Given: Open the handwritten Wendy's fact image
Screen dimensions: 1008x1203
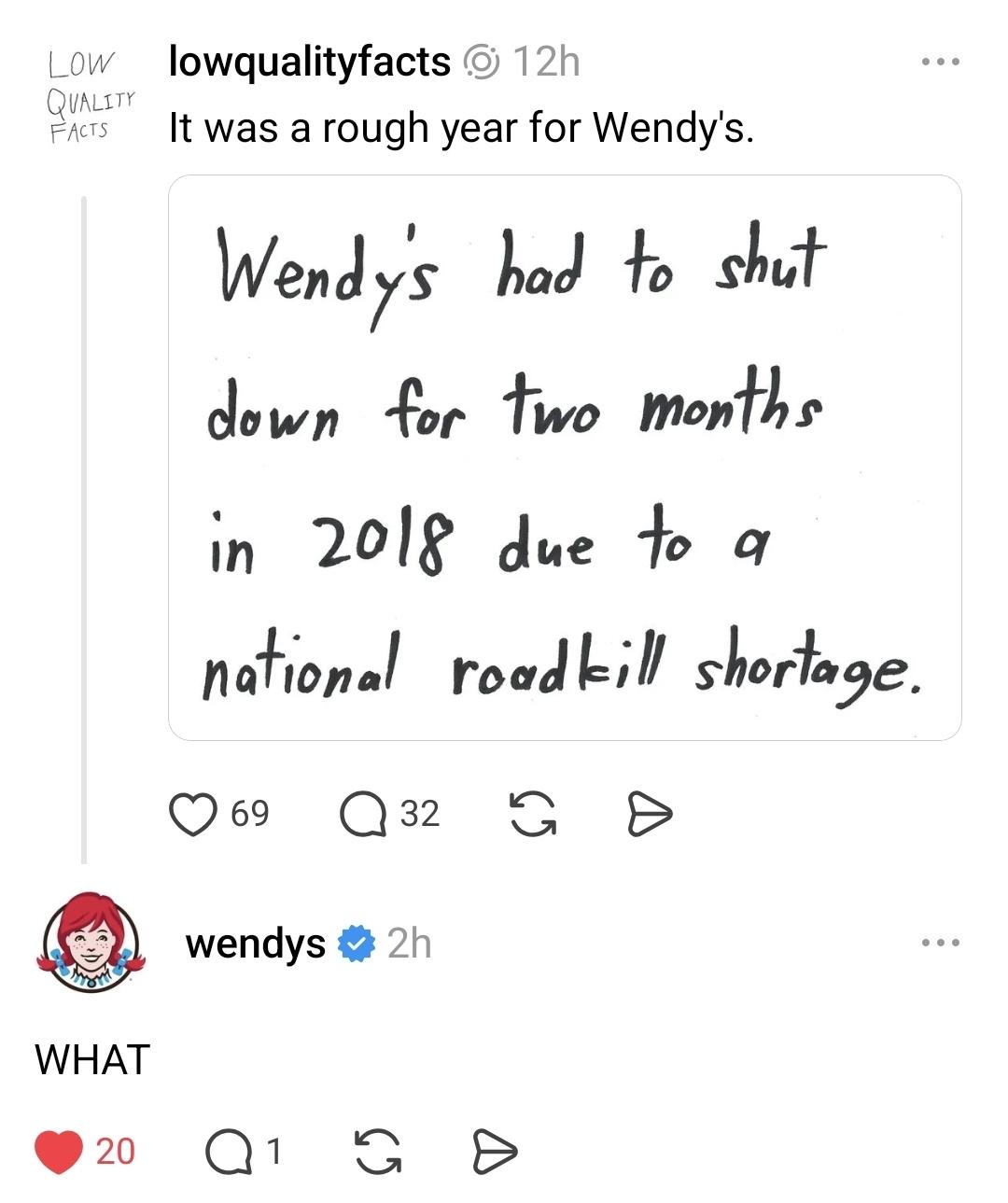Looking at the screenshot, I should (565, 457).
